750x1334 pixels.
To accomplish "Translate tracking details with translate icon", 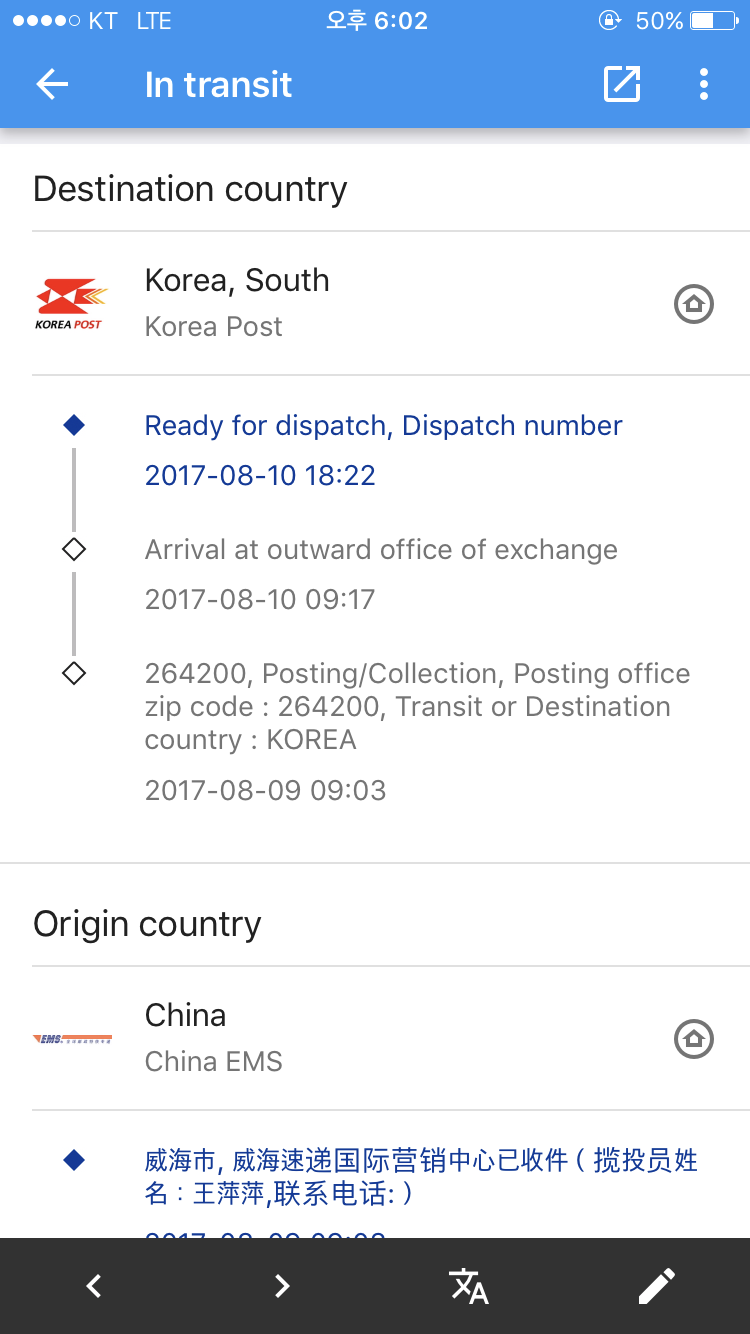I will pos(469,1286).
